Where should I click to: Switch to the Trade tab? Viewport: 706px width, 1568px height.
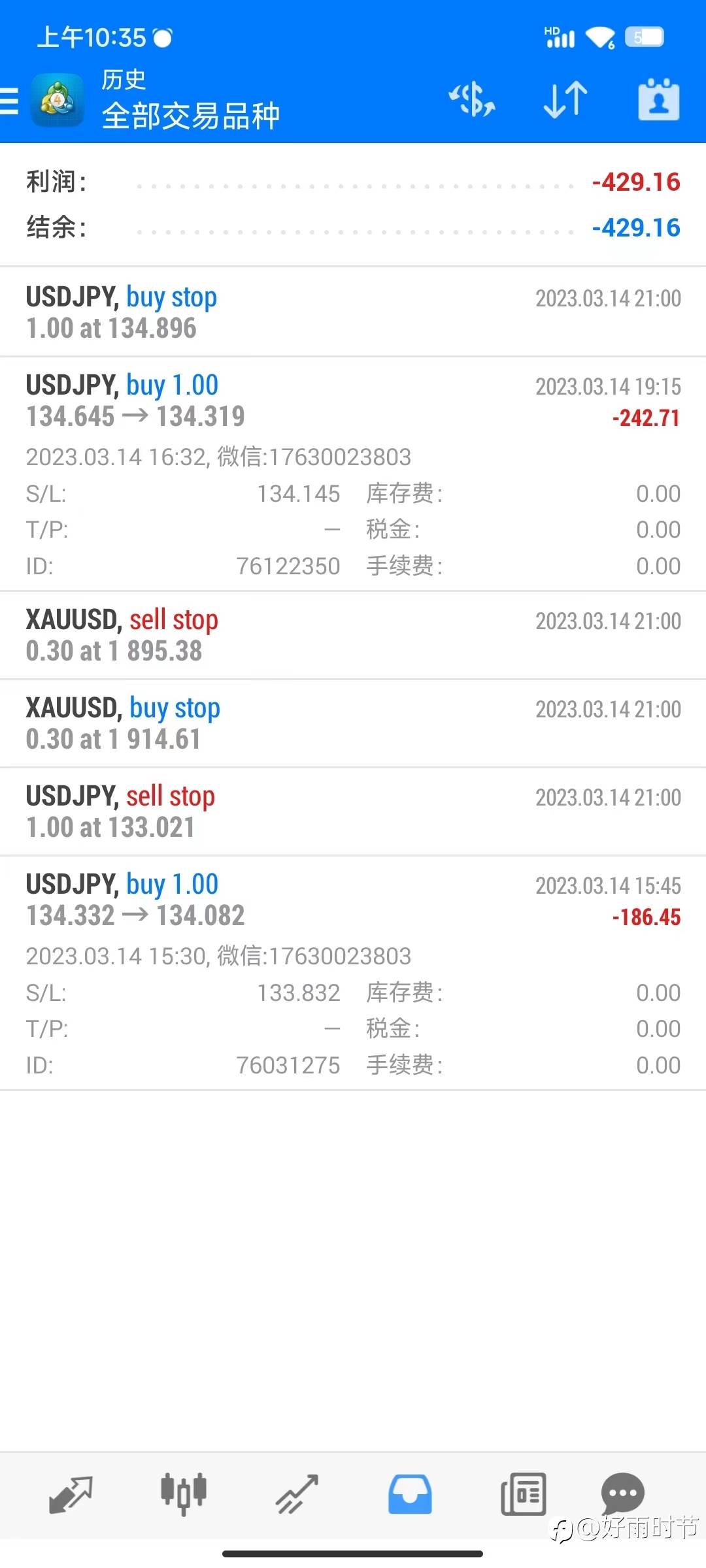[297, 1494]
